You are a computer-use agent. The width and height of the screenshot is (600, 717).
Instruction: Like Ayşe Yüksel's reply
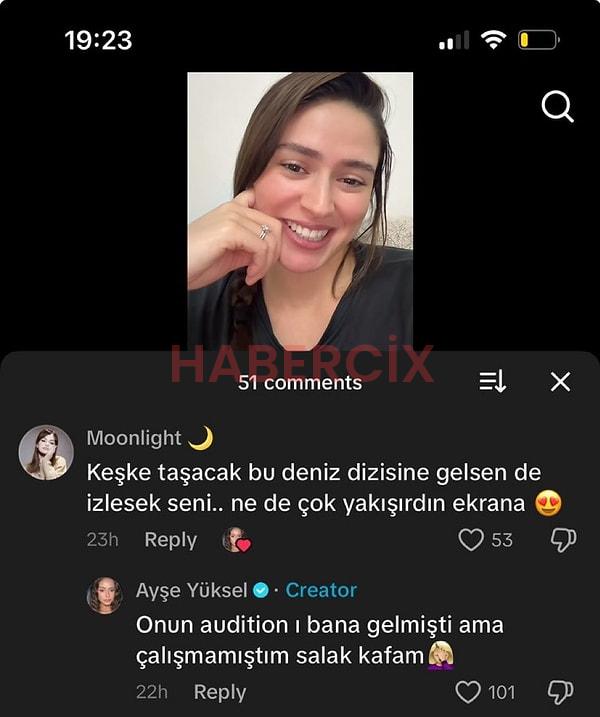click(468, 692)
